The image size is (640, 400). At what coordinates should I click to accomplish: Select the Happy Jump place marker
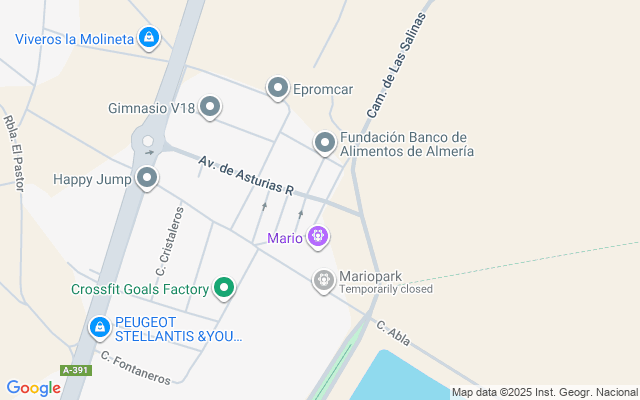147,178
